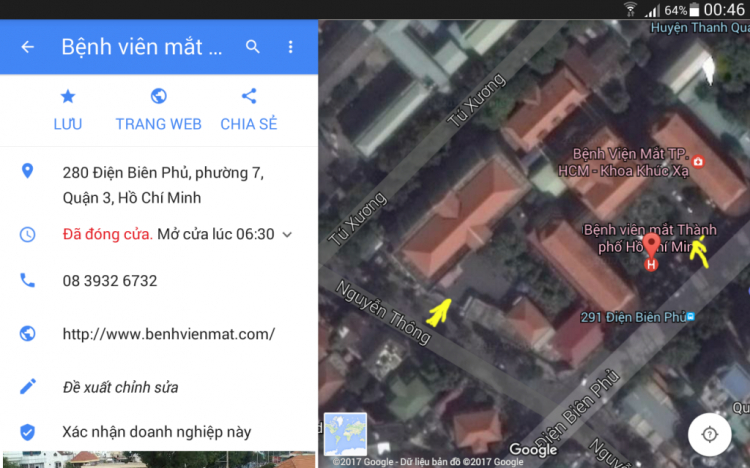Open the overflow menu

pyautogui.click(x=291, y=47)
